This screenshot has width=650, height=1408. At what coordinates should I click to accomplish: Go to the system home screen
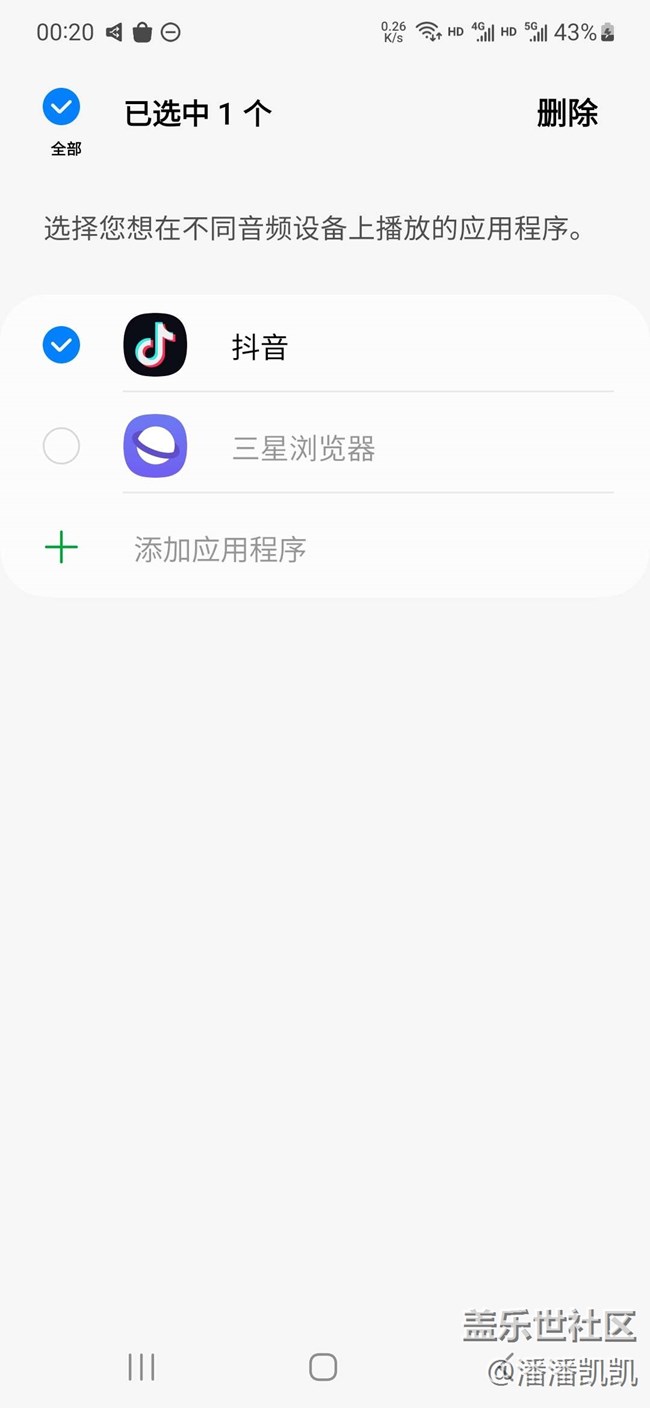click(322, 1367)
